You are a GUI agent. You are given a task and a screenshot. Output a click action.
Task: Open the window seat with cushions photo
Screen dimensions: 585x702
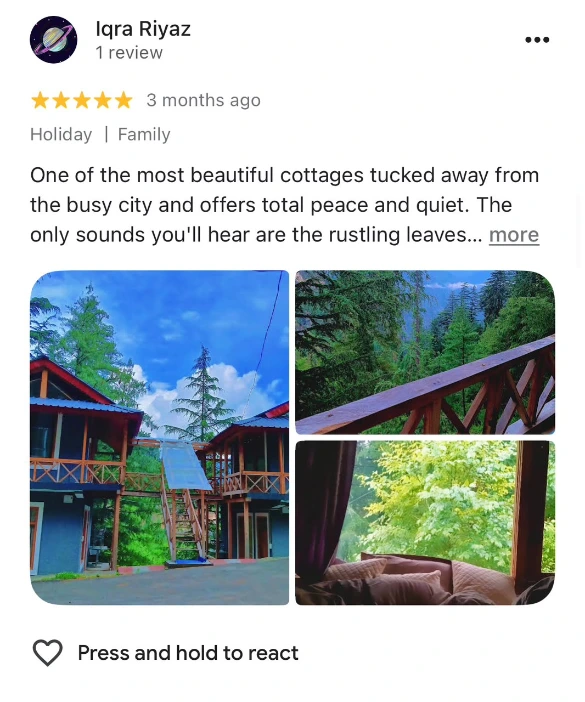coord(425,522)
